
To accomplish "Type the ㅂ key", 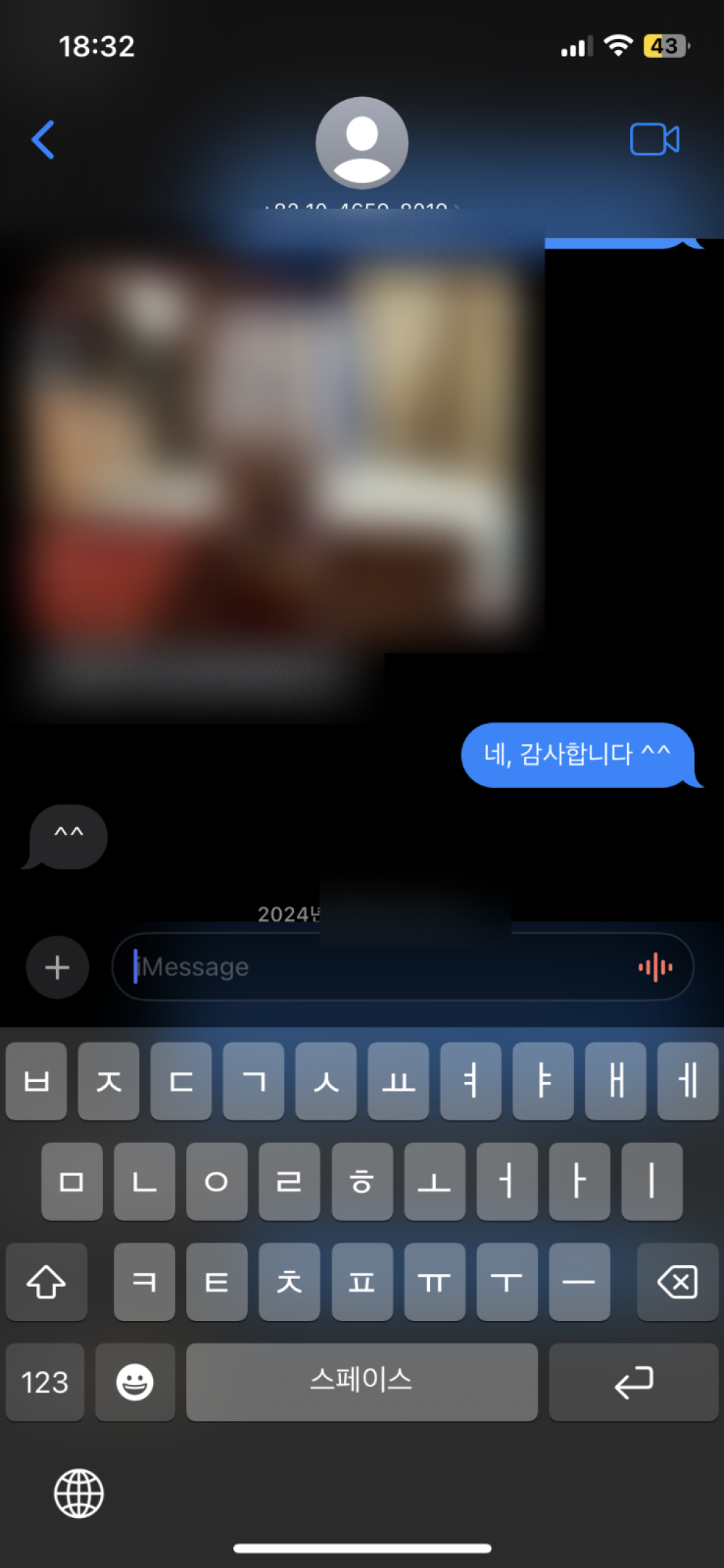I will point(36,1082).
